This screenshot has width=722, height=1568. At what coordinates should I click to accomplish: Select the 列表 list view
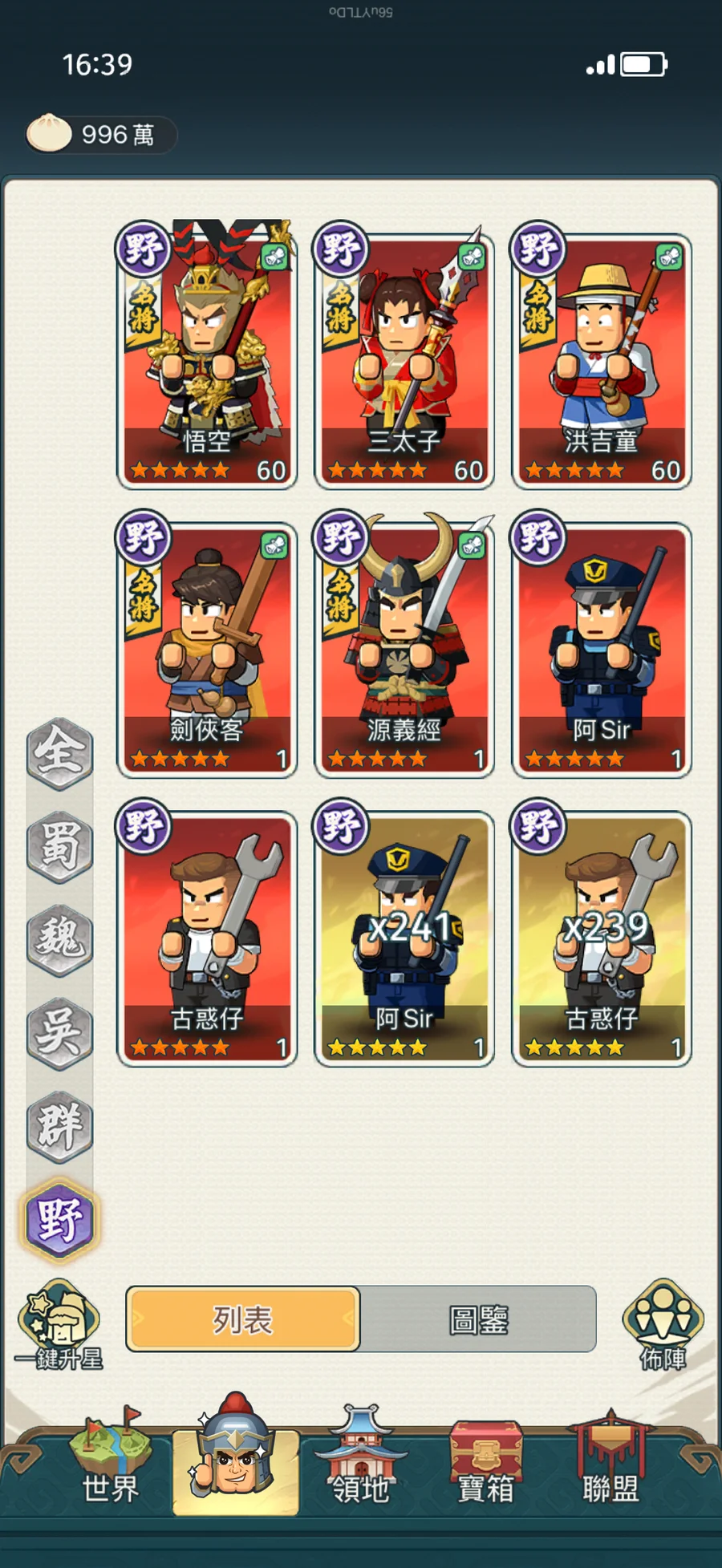point(243,1319)
